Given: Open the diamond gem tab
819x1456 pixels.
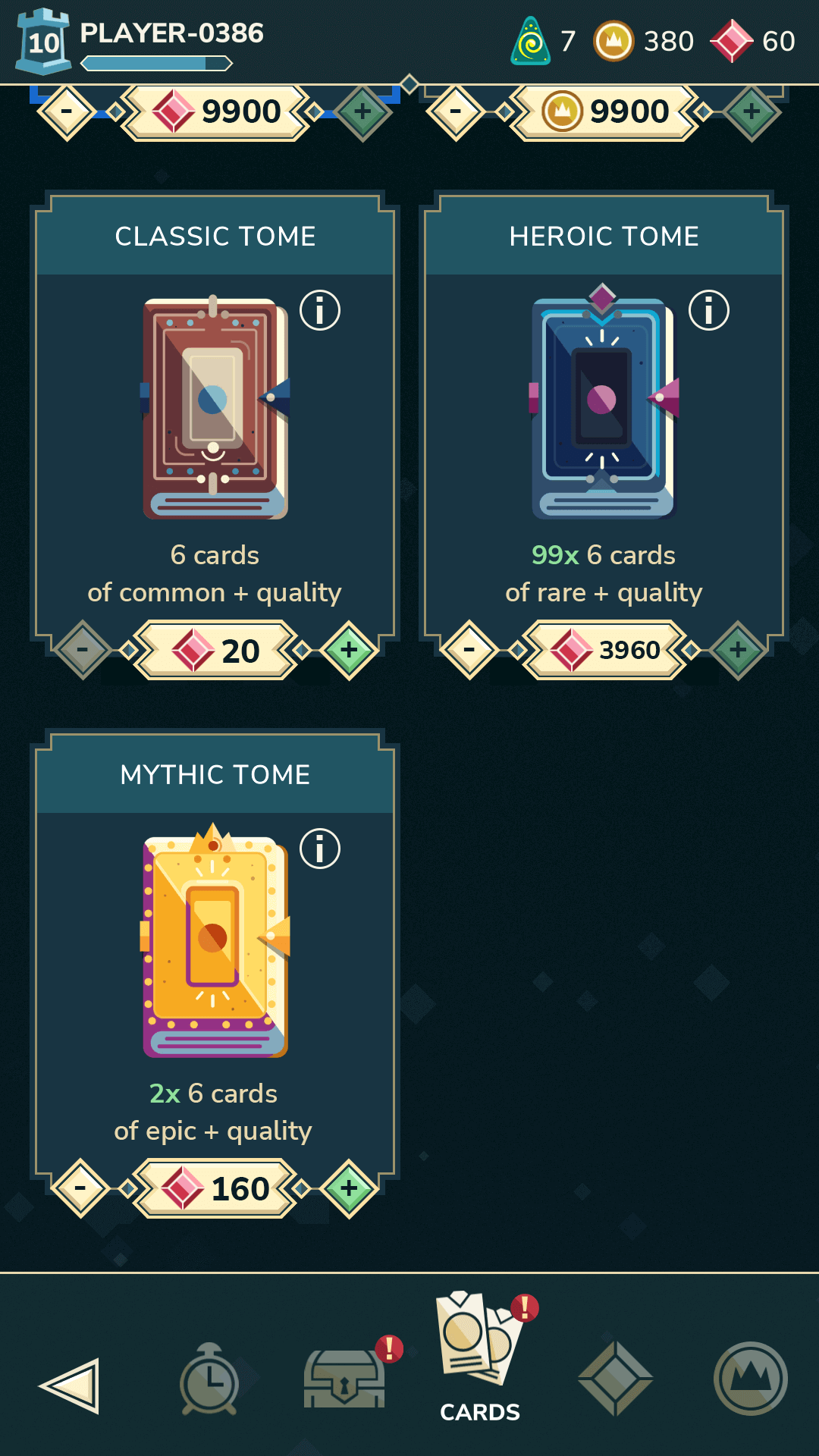Looking at the screenshot, I should coord(615,1379).
